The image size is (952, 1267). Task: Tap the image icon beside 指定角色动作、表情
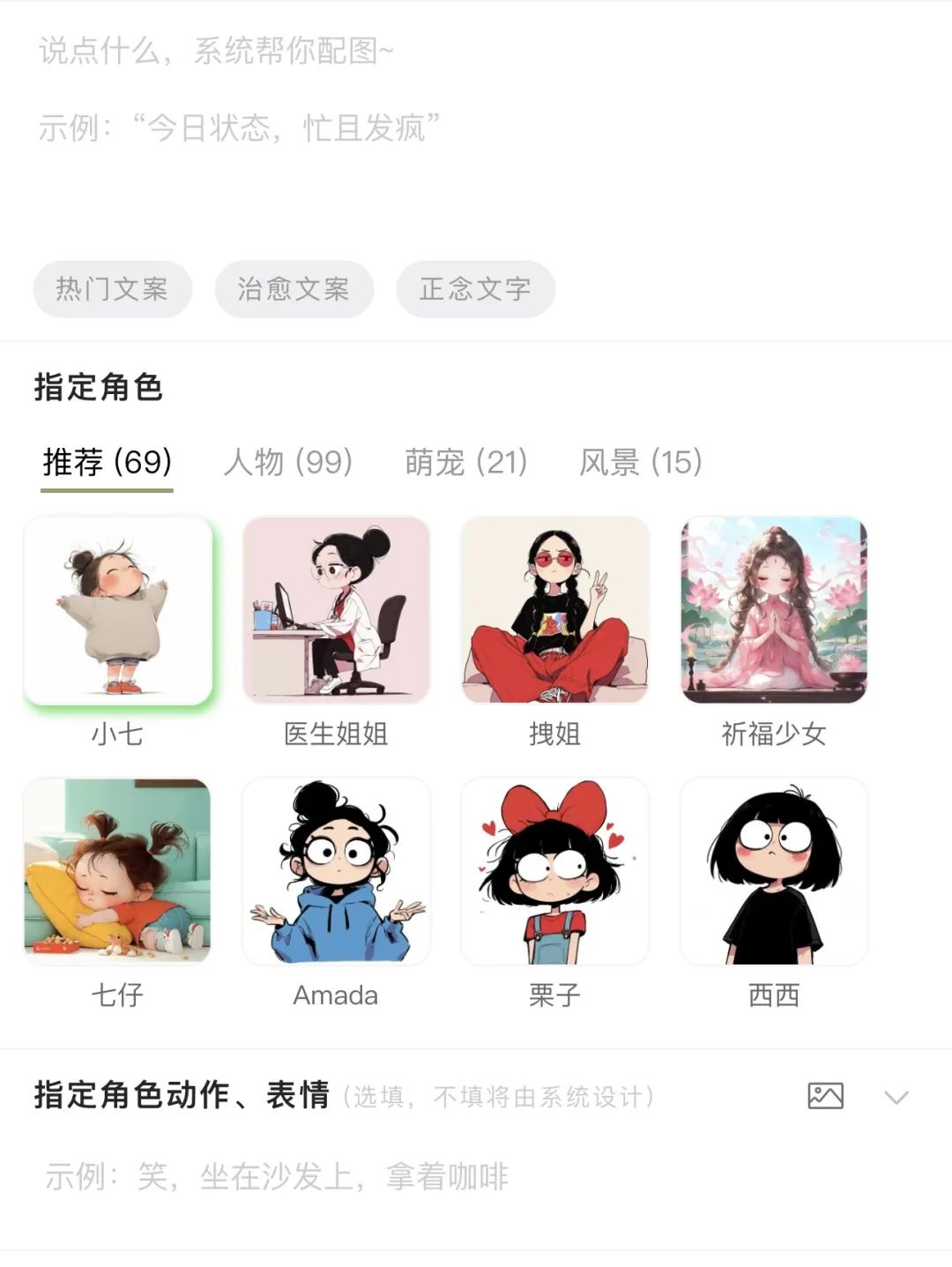[x=826, y=1096]
